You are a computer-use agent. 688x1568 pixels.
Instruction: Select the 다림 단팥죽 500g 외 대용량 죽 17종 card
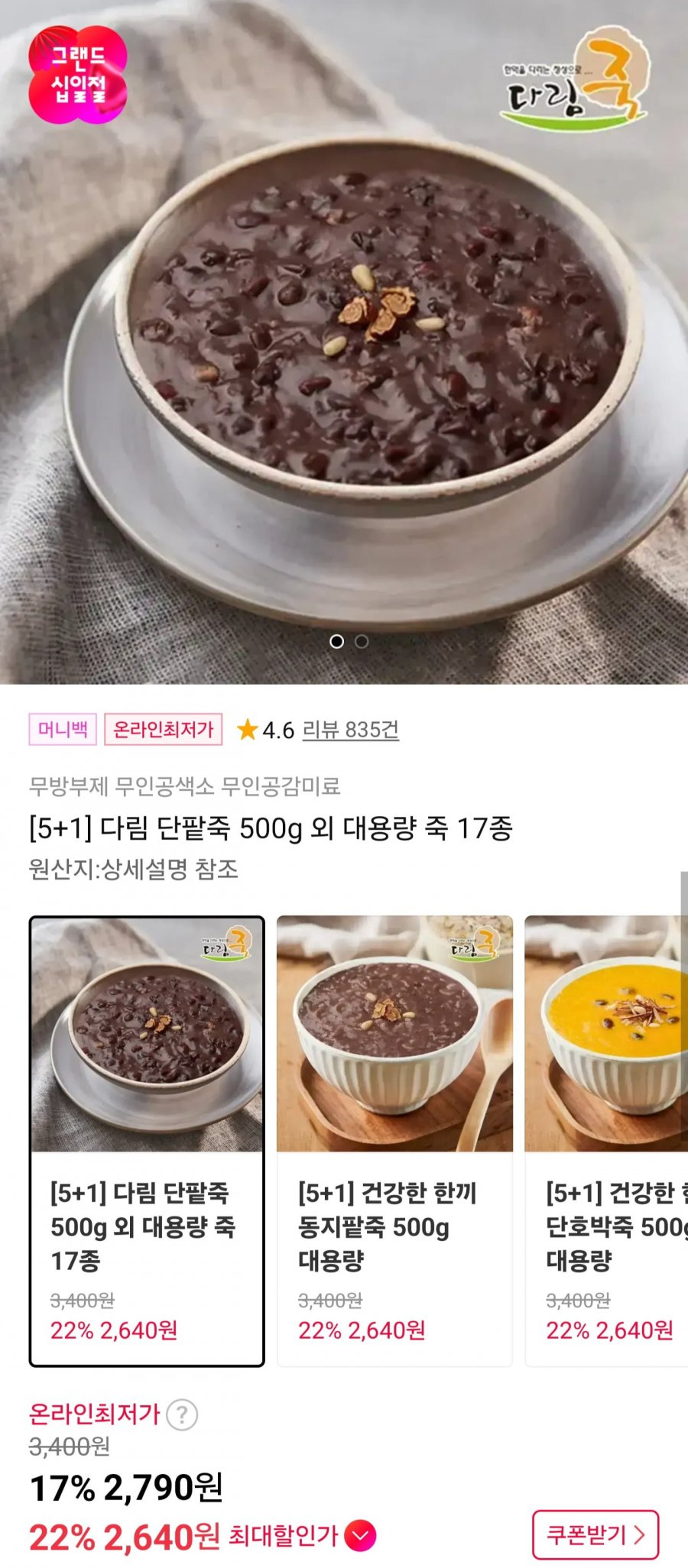tap(147, 1141)
